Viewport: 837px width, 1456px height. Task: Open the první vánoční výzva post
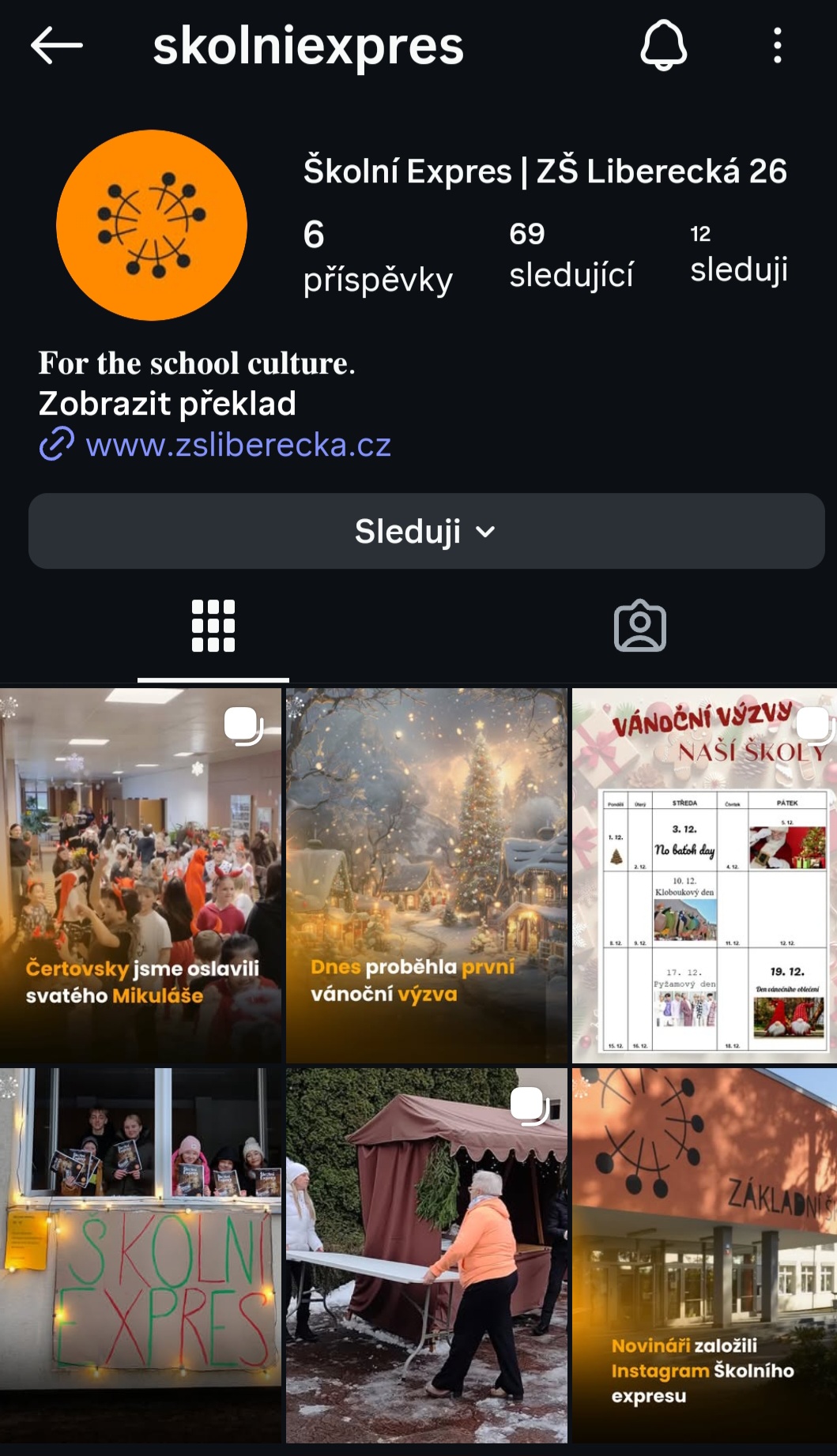(426, 875)
